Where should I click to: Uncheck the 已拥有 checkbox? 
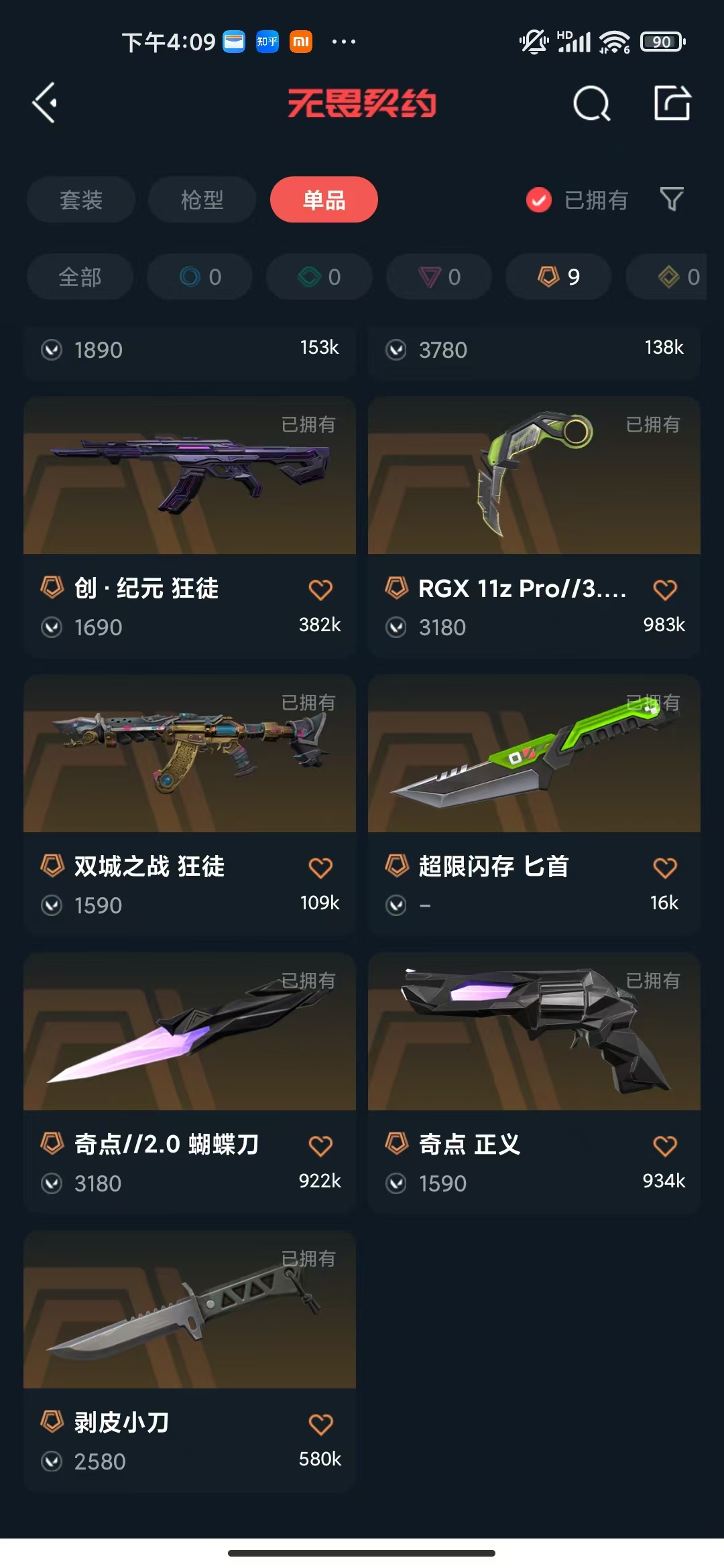coord(538,200)
